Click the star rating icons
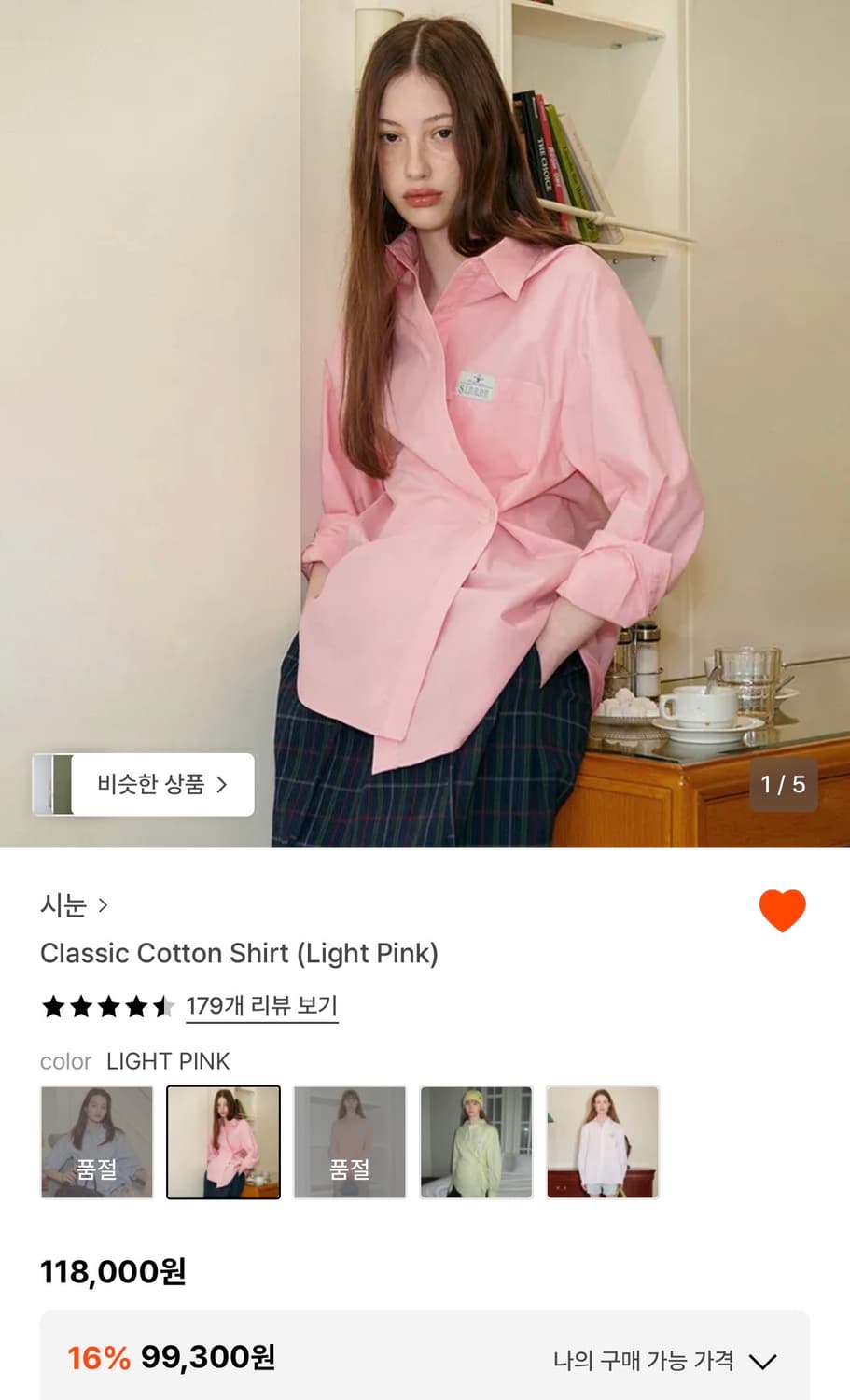850x1400 pixels. coord(107,1005)
